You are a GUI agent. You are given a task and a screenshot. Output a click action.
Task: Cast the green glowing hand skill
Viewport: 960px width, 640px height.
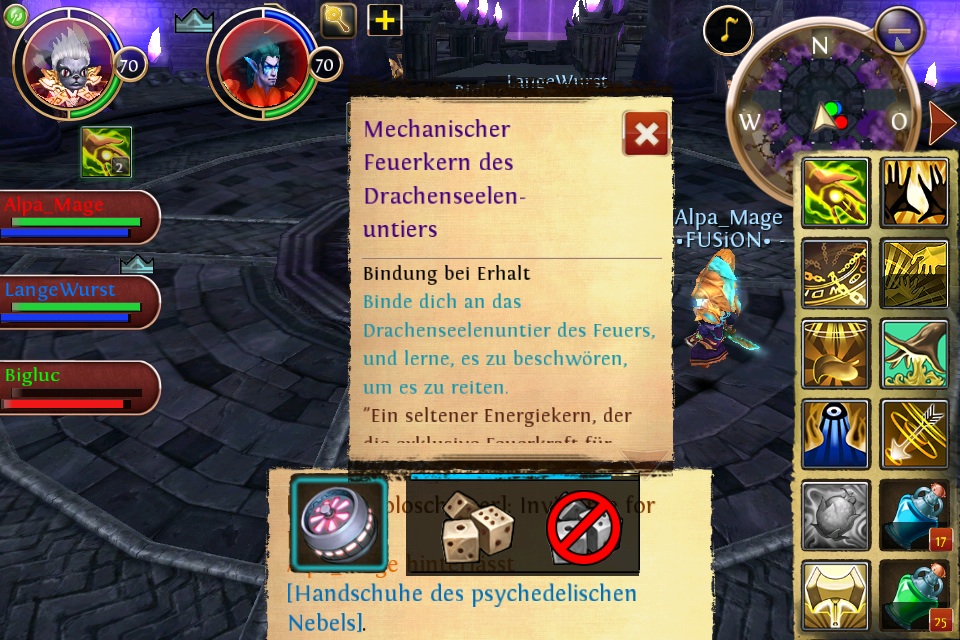click(836, 193)
